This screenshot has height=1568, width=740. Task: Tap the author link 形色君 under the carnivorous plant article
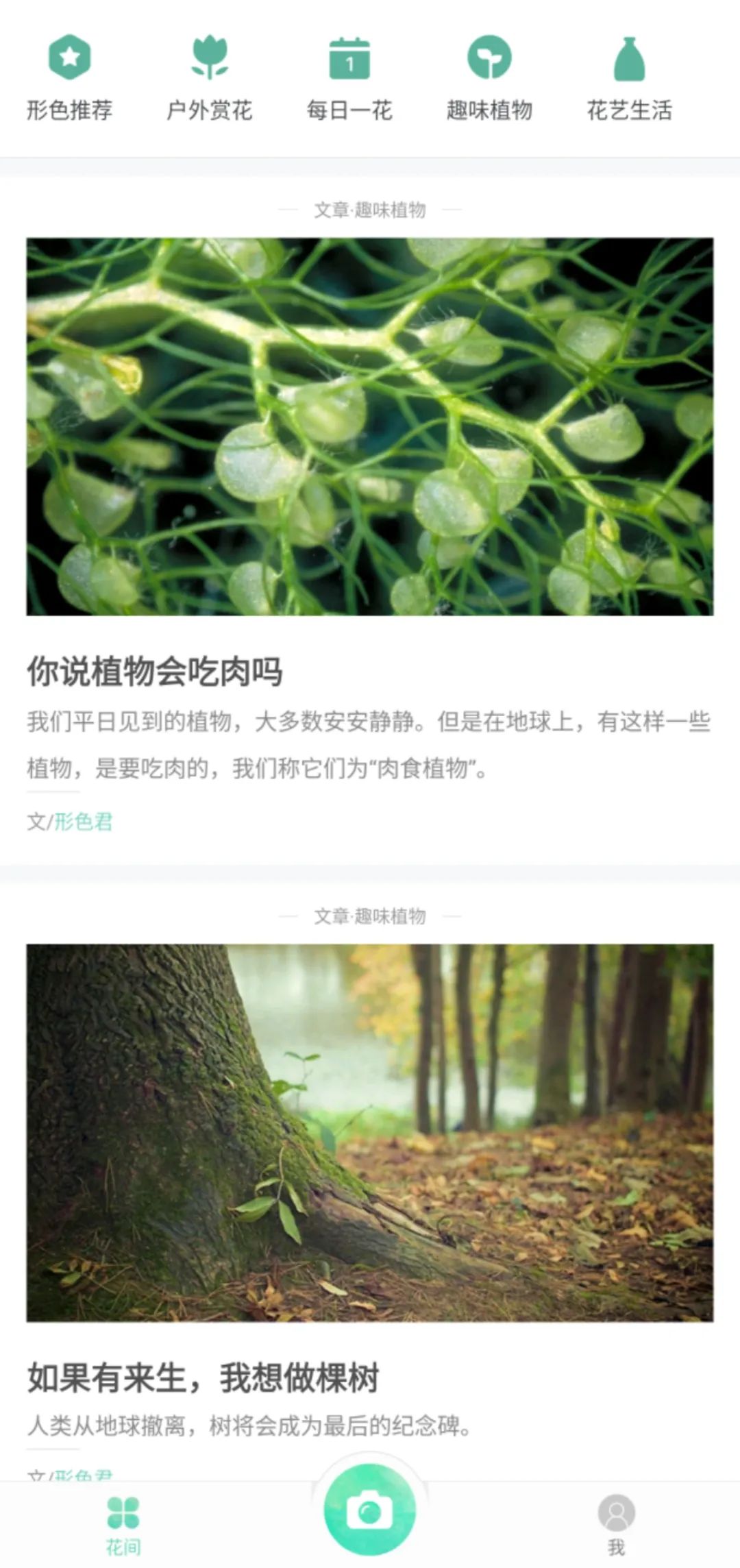83,822
